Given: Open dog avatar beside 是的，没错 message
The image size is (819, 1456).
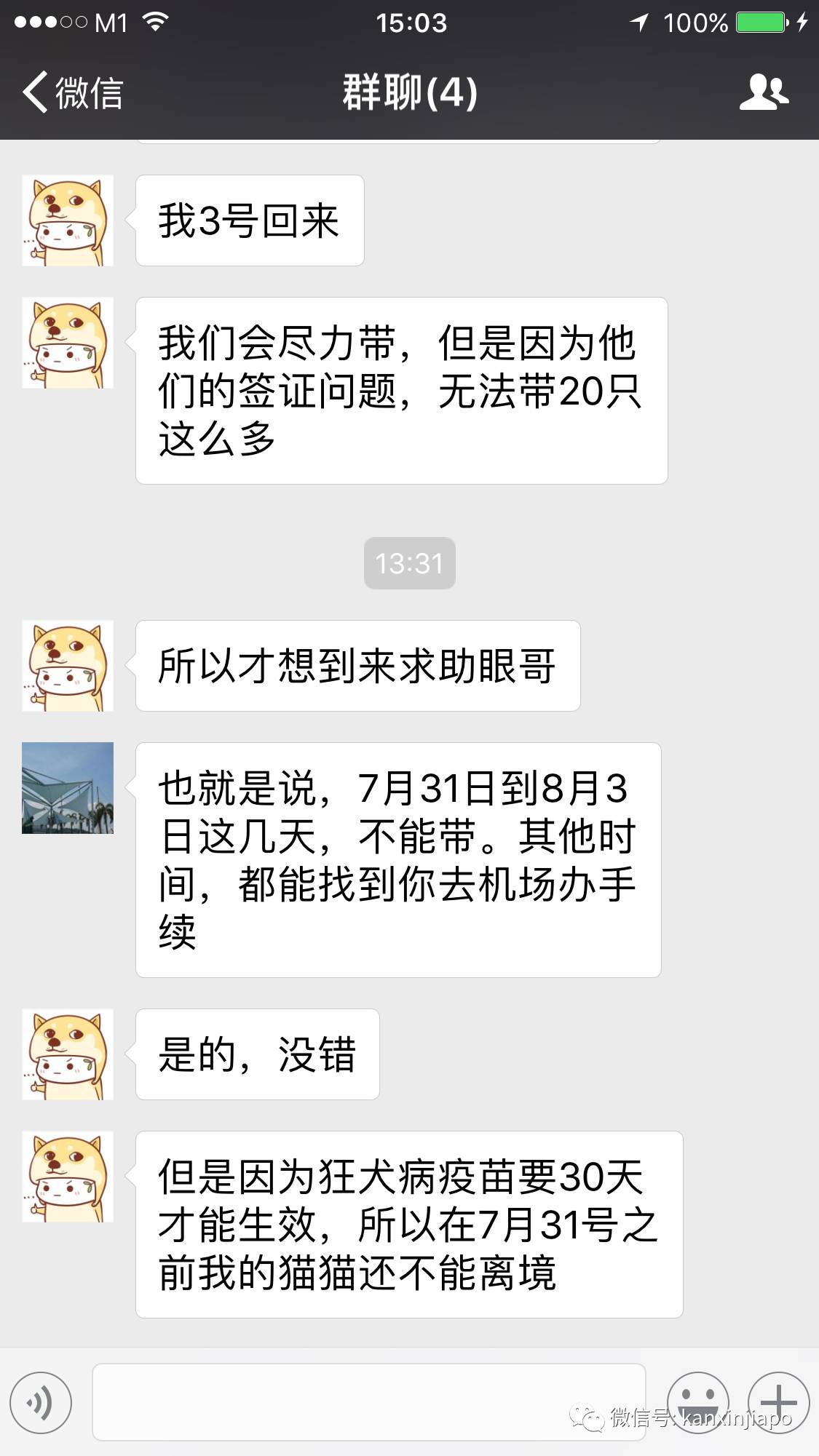Looking at the screenshot, I should (68, 1054).
